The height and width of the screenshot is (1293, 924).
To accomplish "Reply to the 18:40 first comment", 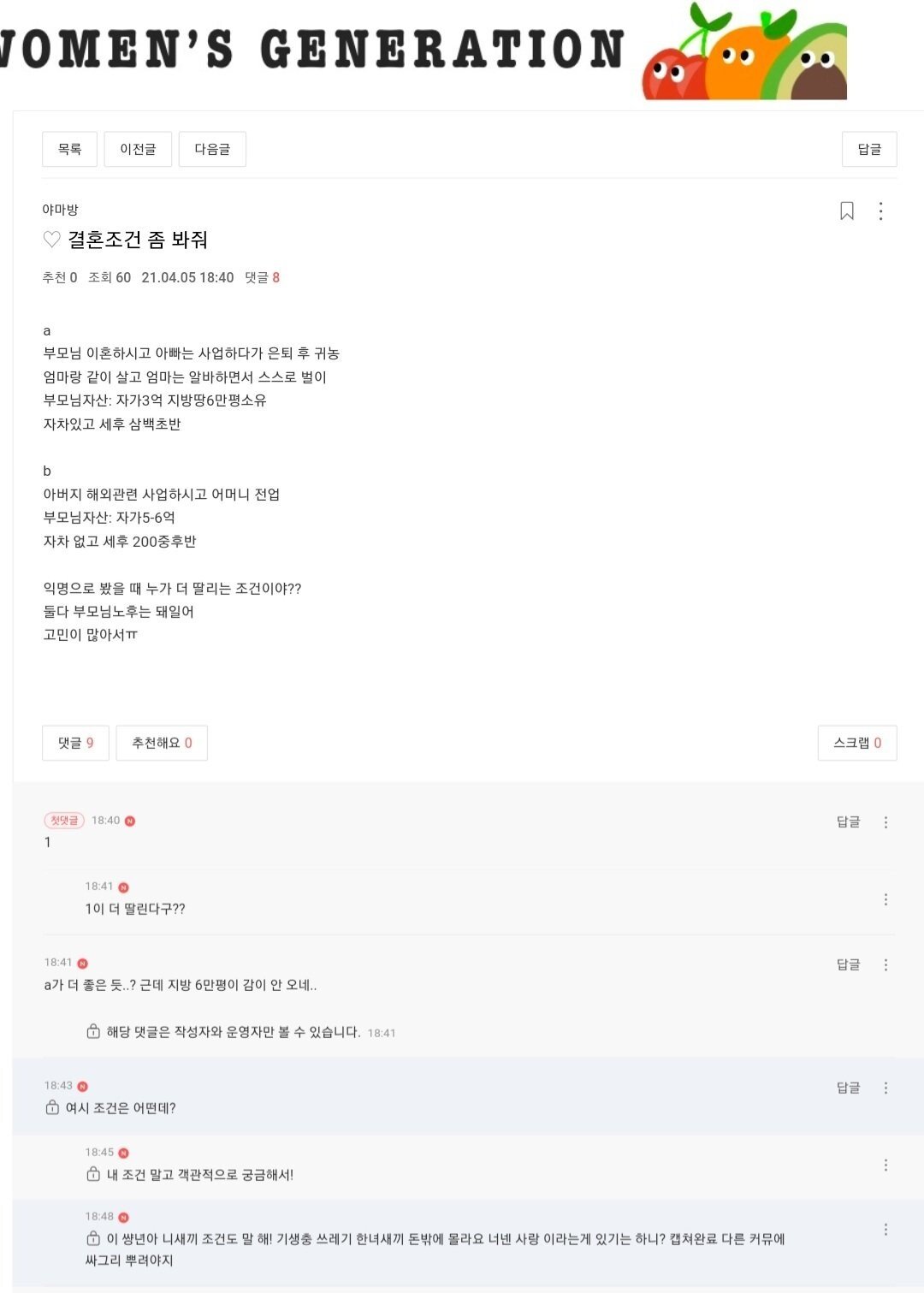I will (848, 821).
